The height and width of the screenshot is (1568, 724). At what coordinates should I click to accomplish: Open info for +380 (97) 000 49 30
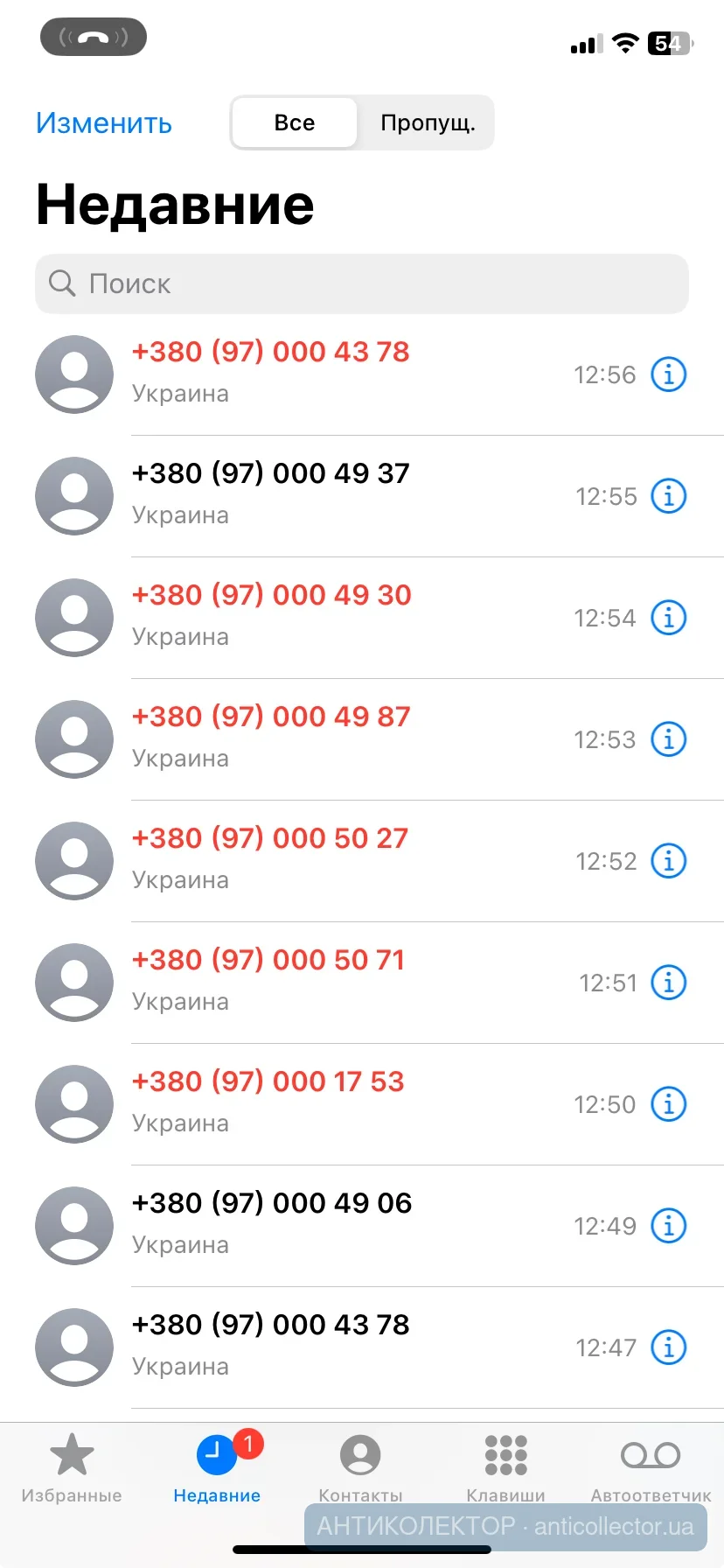(669, 618)
